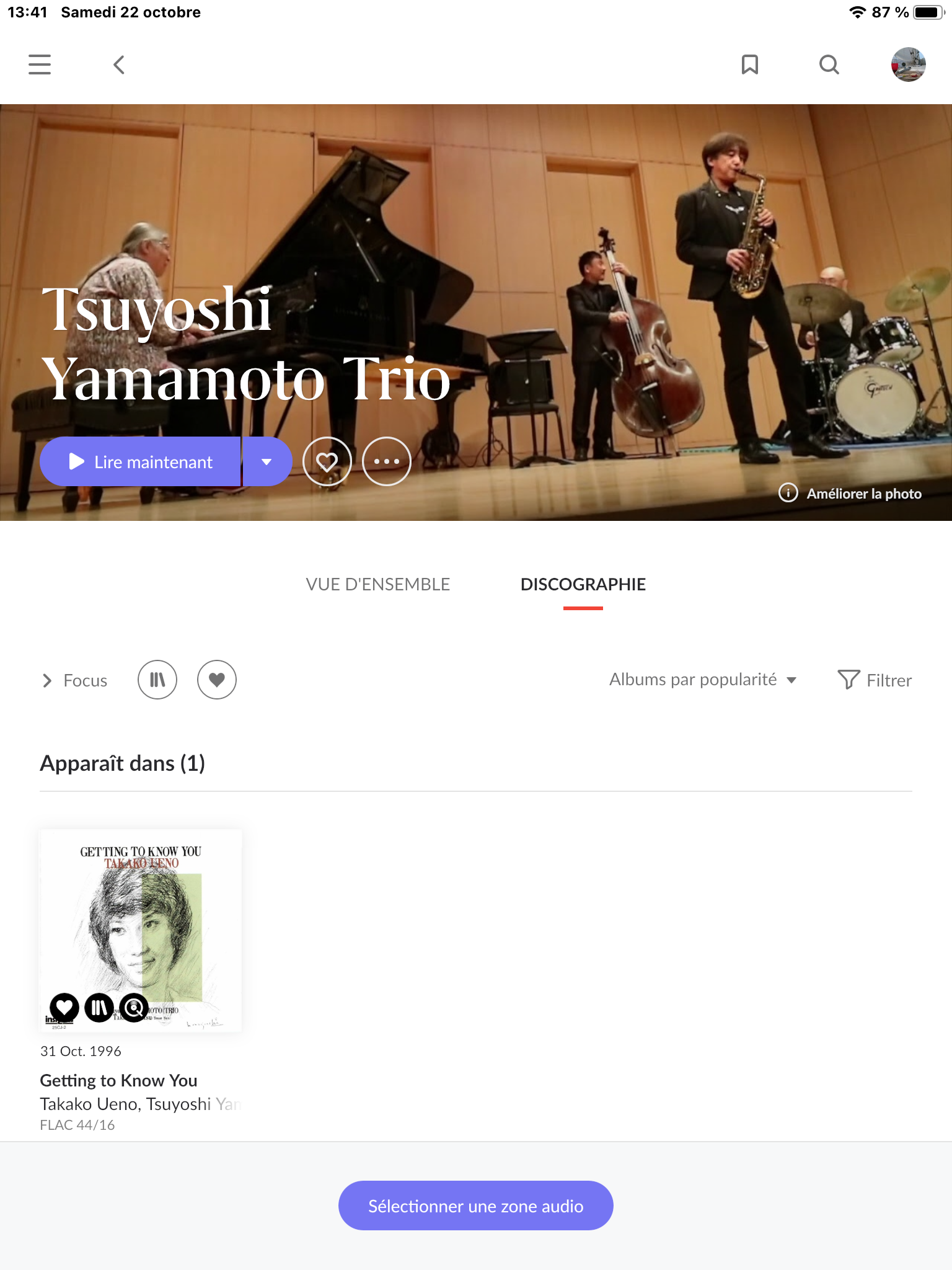The height and width of the screenshot is (1270, 952).
Task: Favorite Tsuyoshi Yamamoto Trio with the heart
Action: coord(327,462)
